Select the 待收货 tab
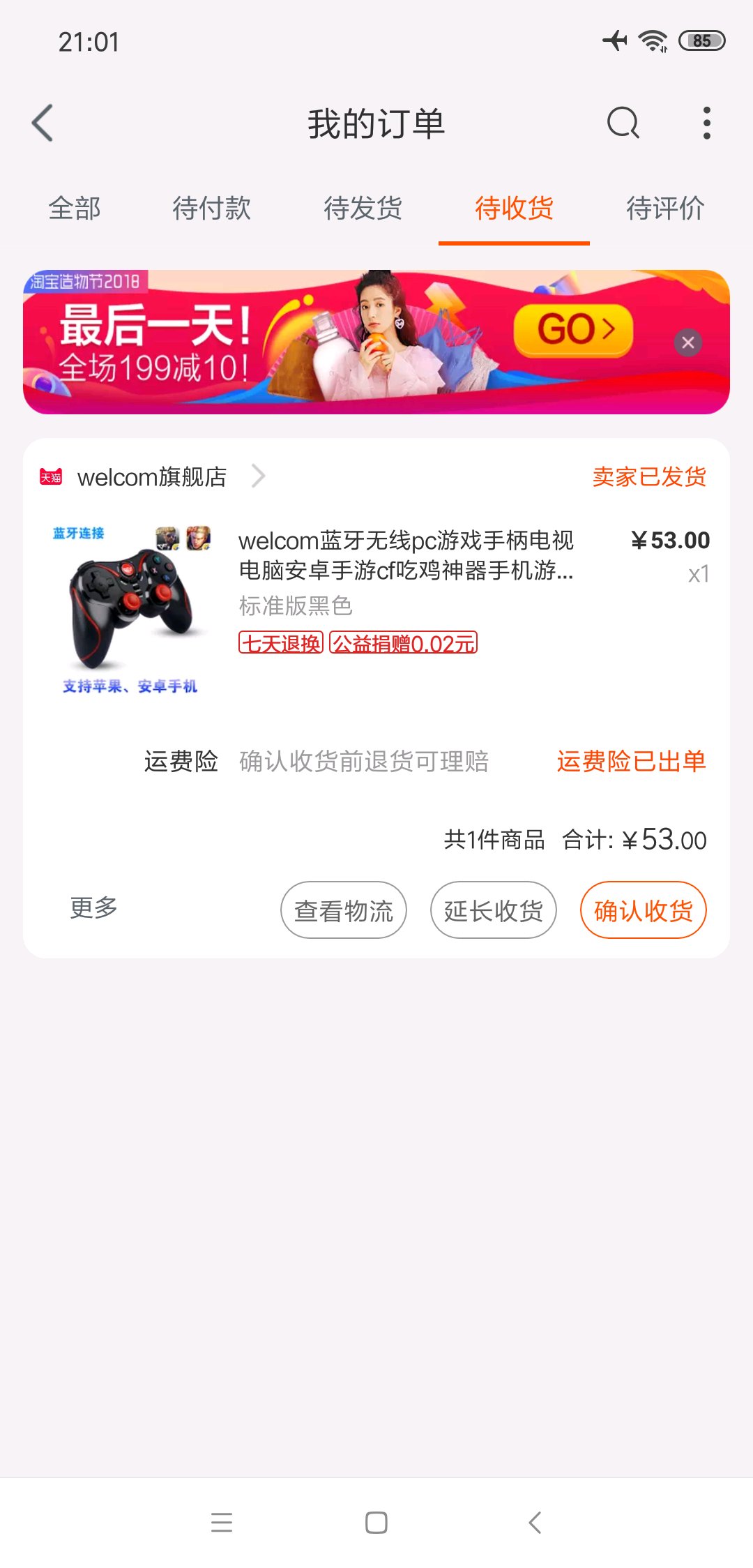Image resolution: width=753 pixels, height=1568 pixels. [x=514, y=208]
